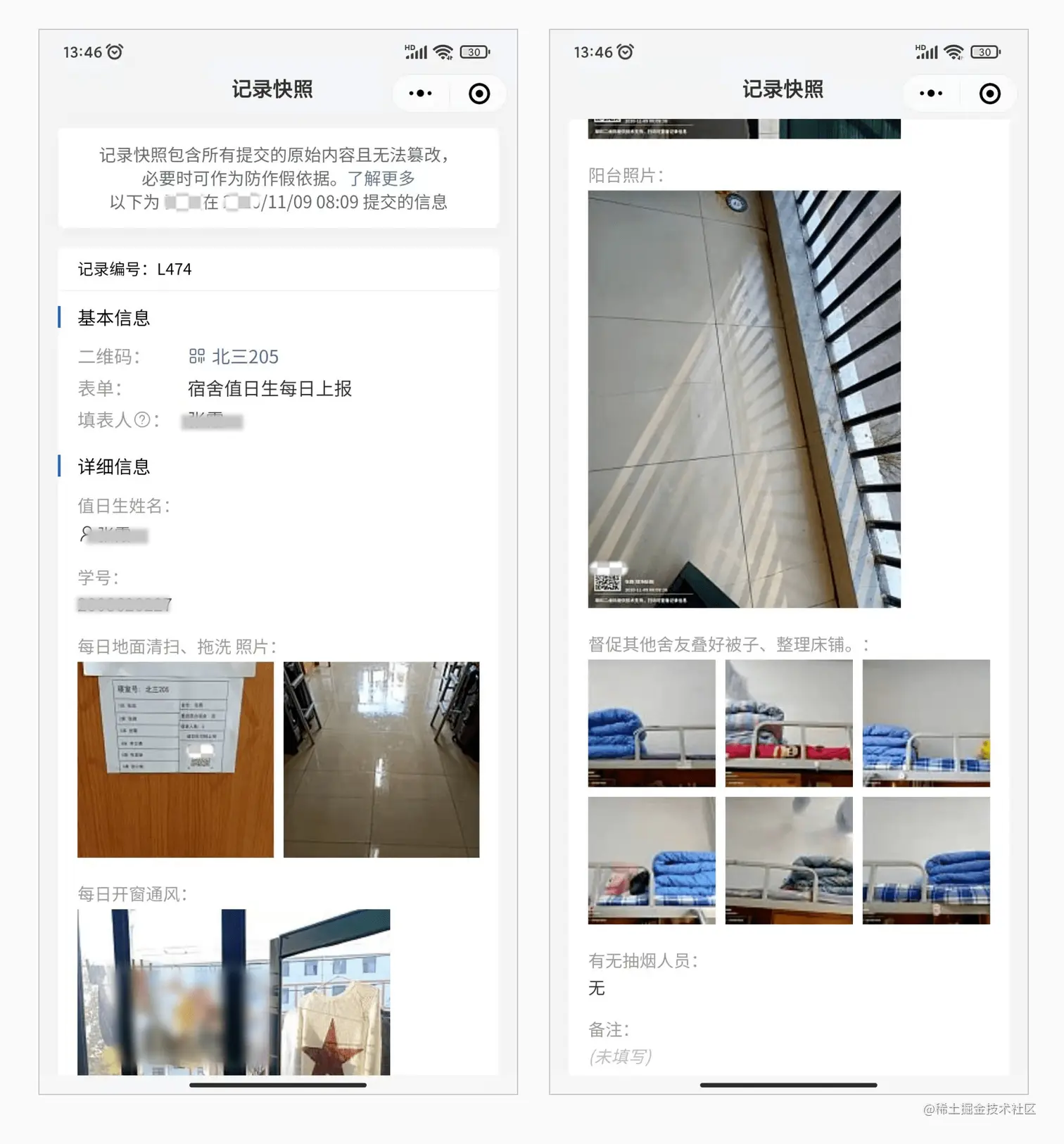Open the last bed photo in the grid
The image size is (1064, 1144).
(925, 860)
